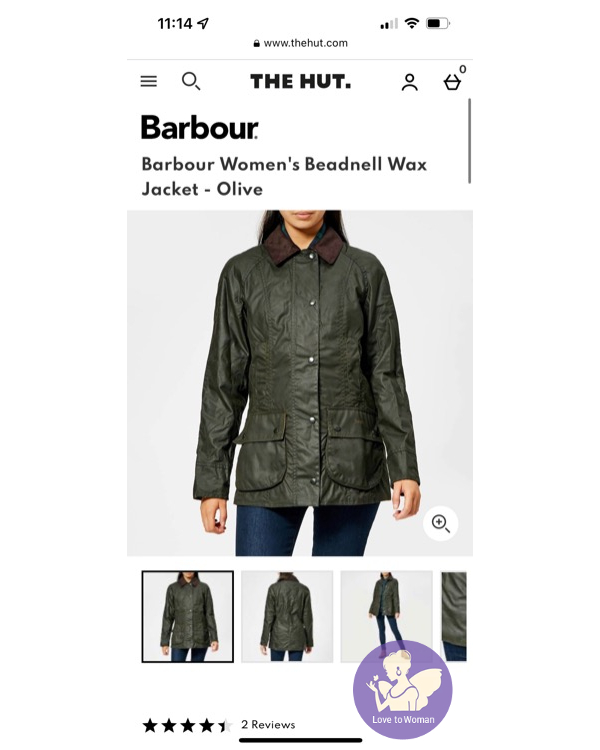The width and height of the screenshot is (600, 750).
Task: Go to The Hut homepage logo
Action: tap(300, 82)
